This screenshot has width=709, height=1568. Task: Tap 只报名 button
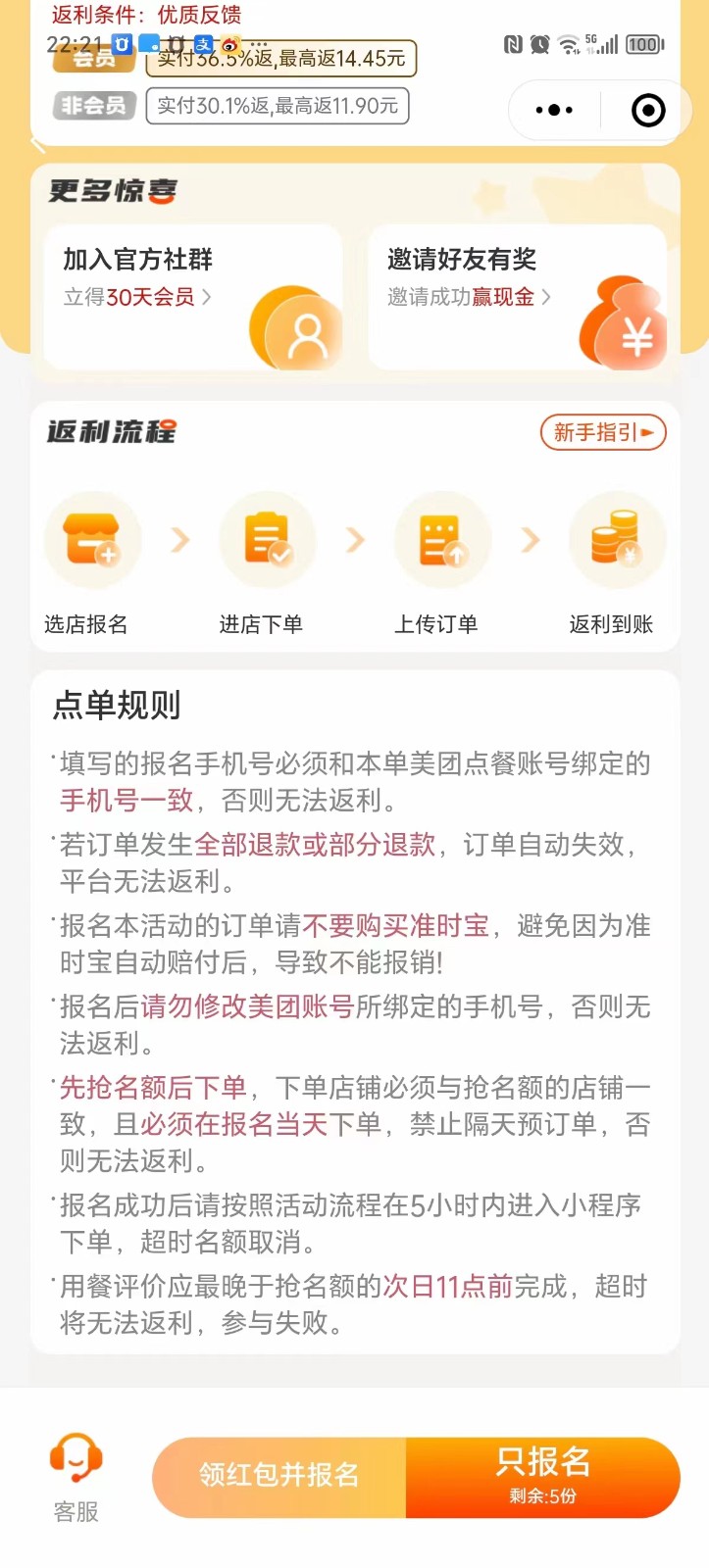tap(542, 1476)
